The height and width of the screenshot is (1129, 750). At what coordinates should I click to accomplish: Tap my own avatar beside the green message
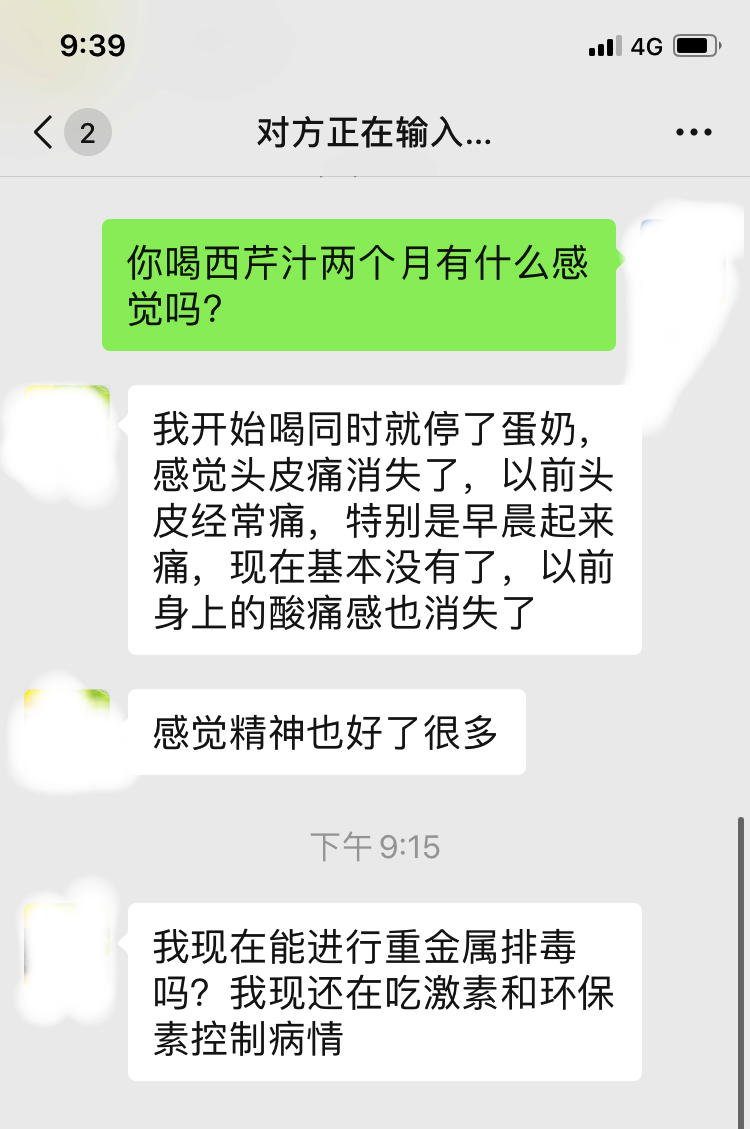(x=683, y=262)
